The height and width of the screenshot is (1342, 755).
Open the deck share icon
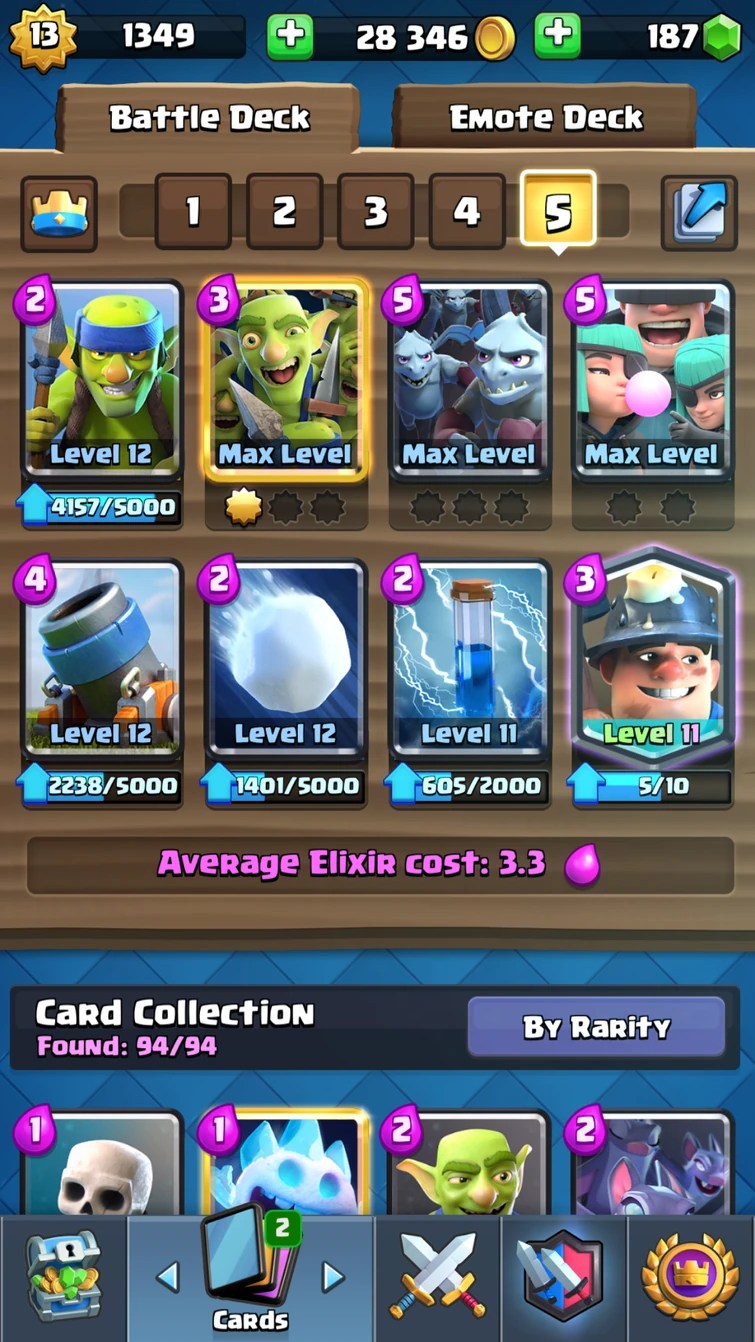(699, 211)
